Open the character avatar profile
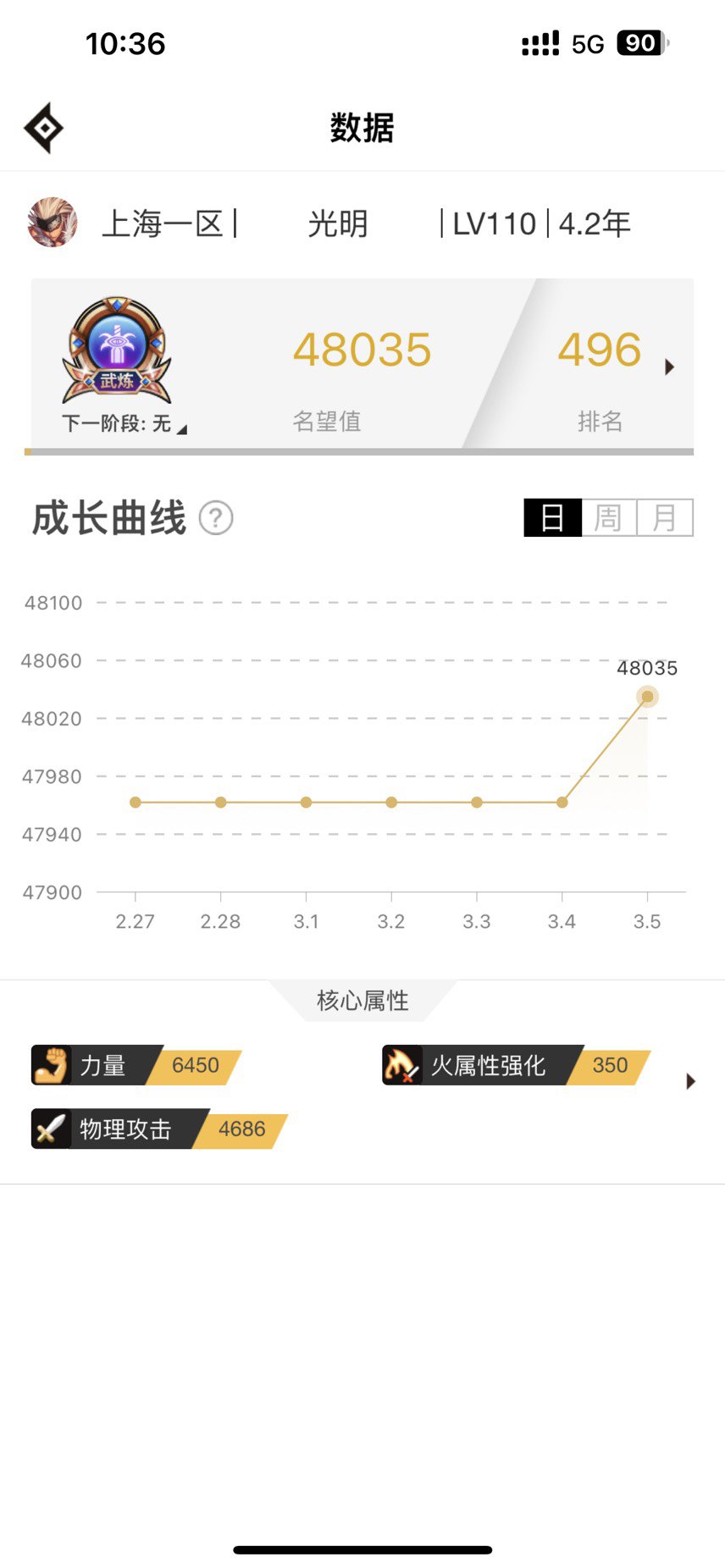This screenshot has height=1568, width=725. point(53,223)
